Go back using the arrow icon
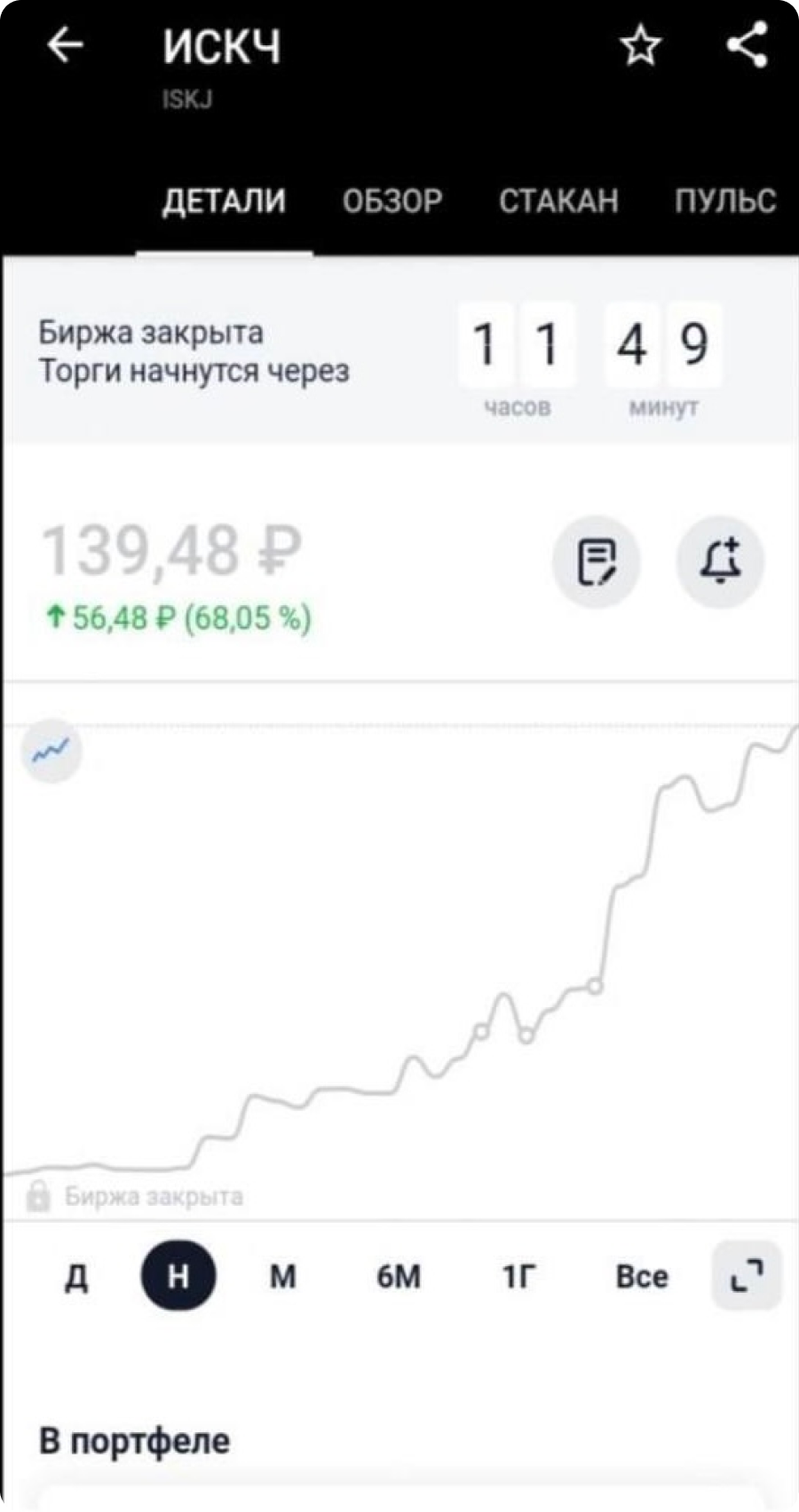The image size is (799, 1512). pyautogui.click(x=65, y=46)
